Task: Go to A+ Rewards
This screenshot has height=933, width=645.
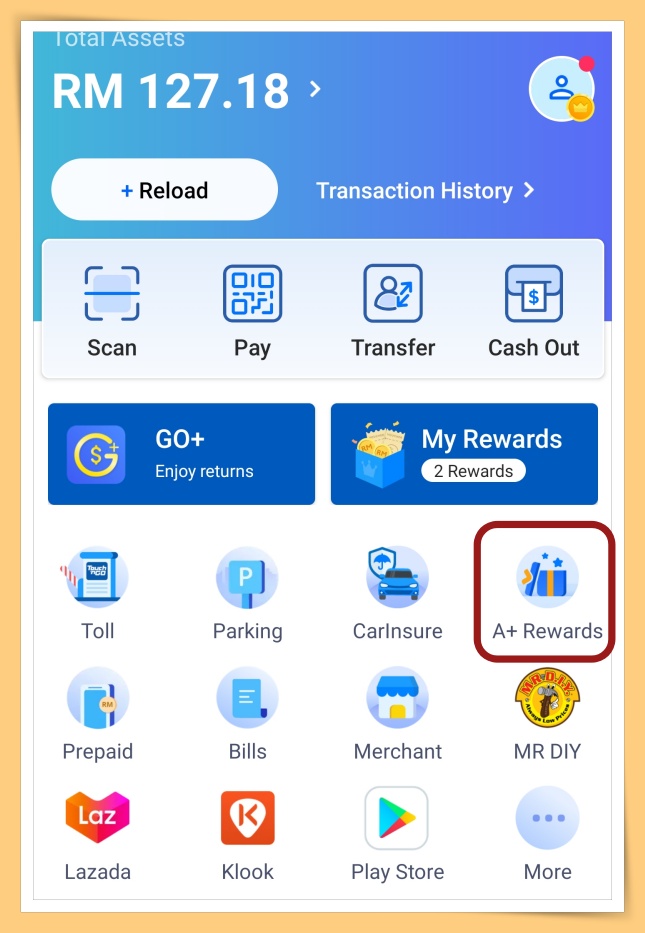Action: pos(547,593)
